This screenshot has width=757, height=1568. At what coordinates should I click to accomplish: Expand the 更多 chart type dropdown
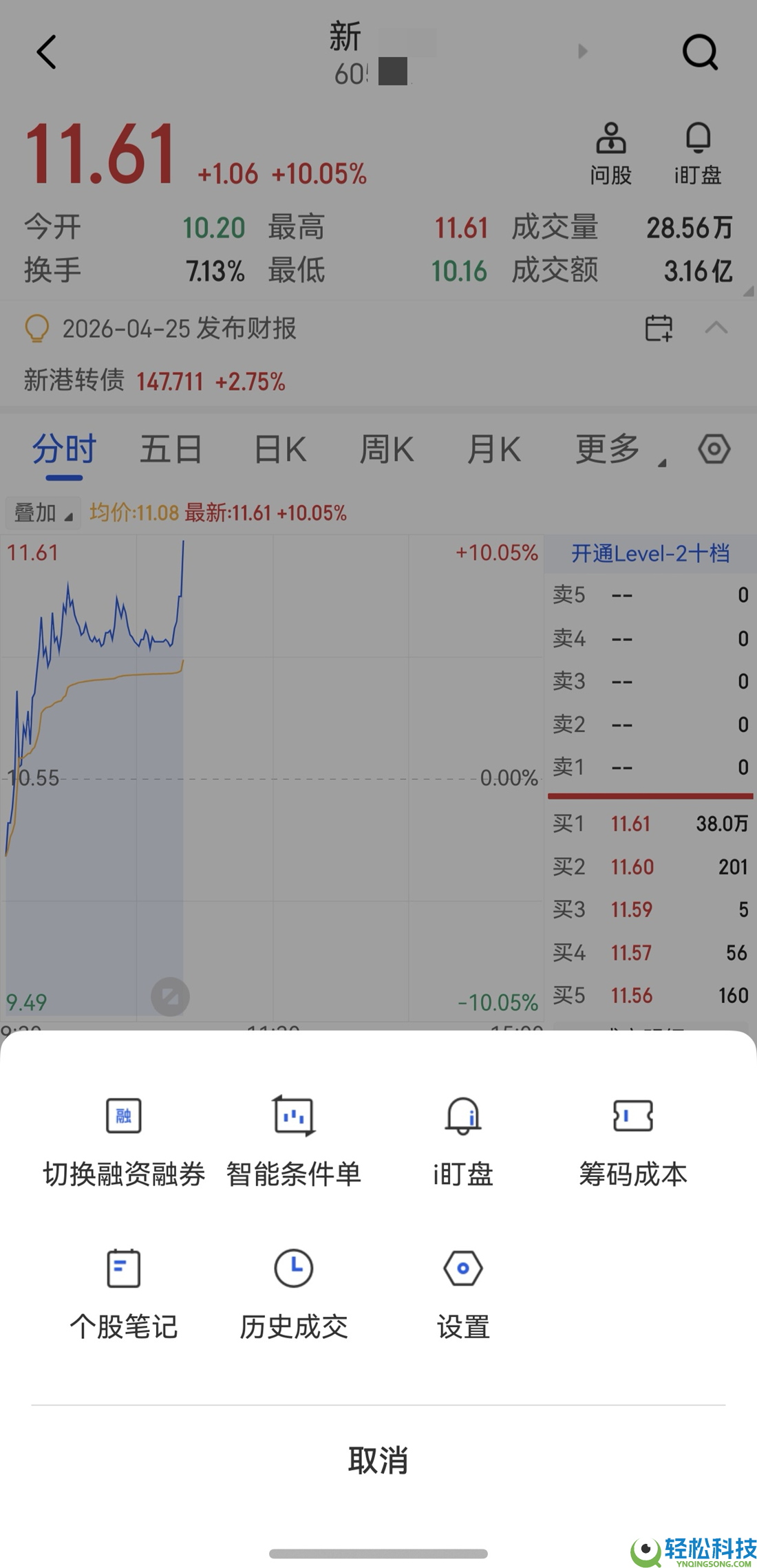point(608,449)
